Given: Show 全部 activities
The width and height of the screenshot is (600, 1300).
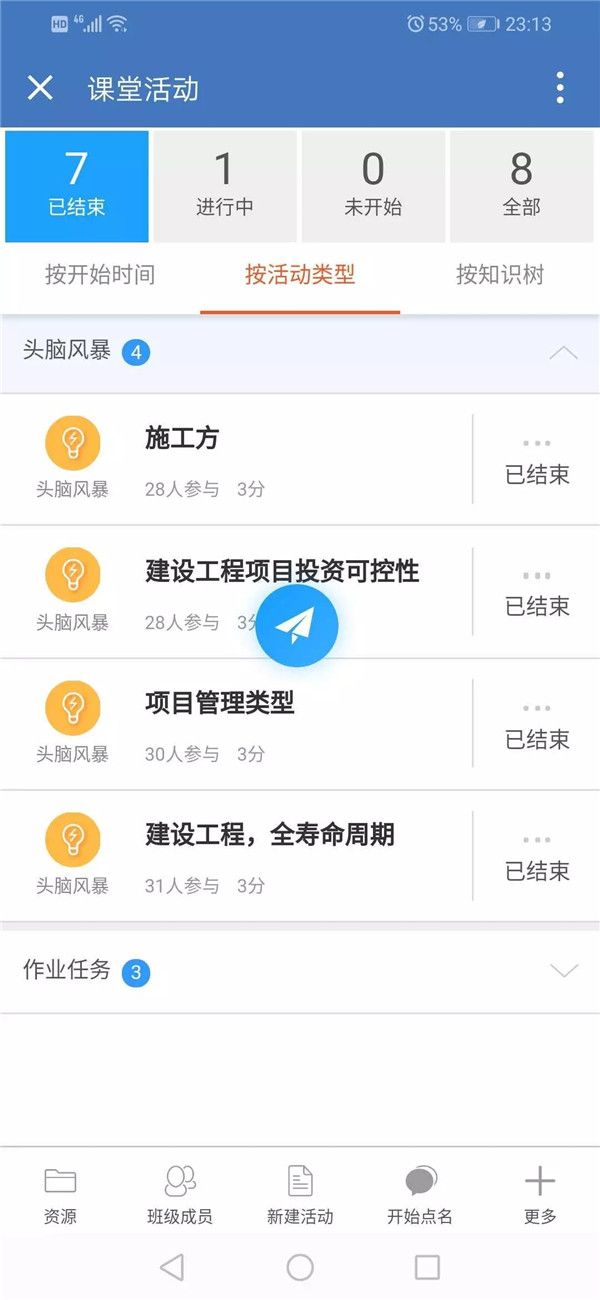Looking at the screenshot, I should [521, 186].
